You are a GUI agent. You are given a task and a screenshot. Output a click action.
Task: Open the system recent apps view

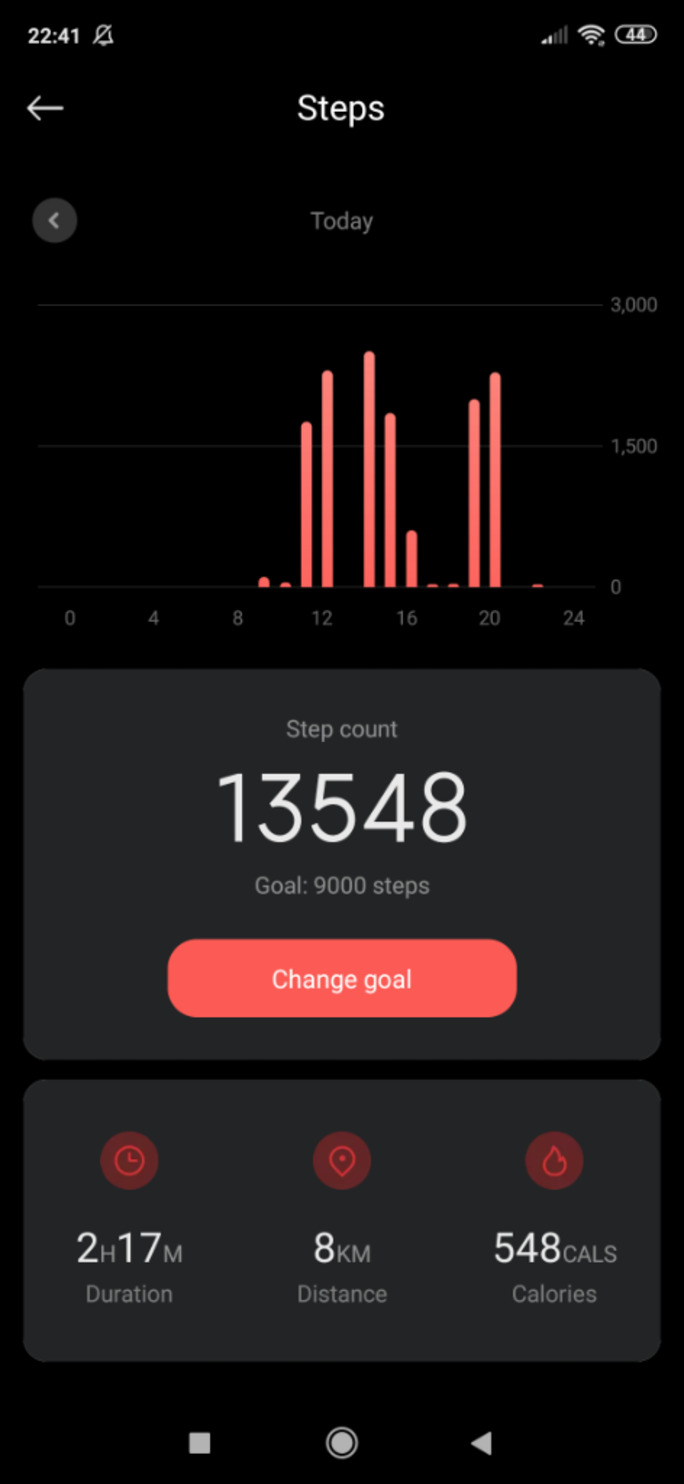(x=200, y=1442)
